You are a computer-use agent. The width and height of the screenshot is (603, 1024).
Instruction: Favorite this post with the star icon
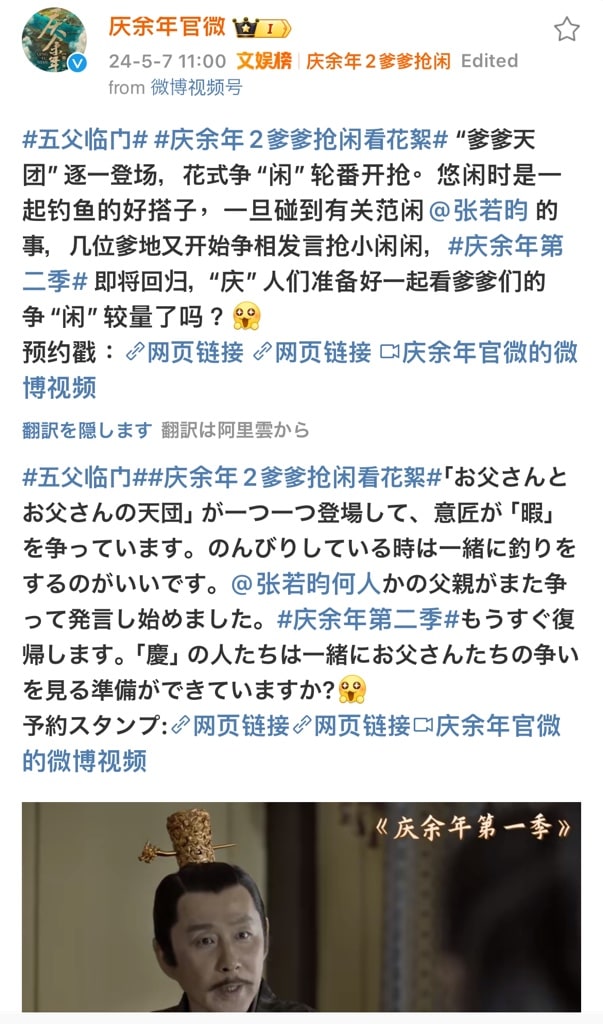(x=566, y=29)
